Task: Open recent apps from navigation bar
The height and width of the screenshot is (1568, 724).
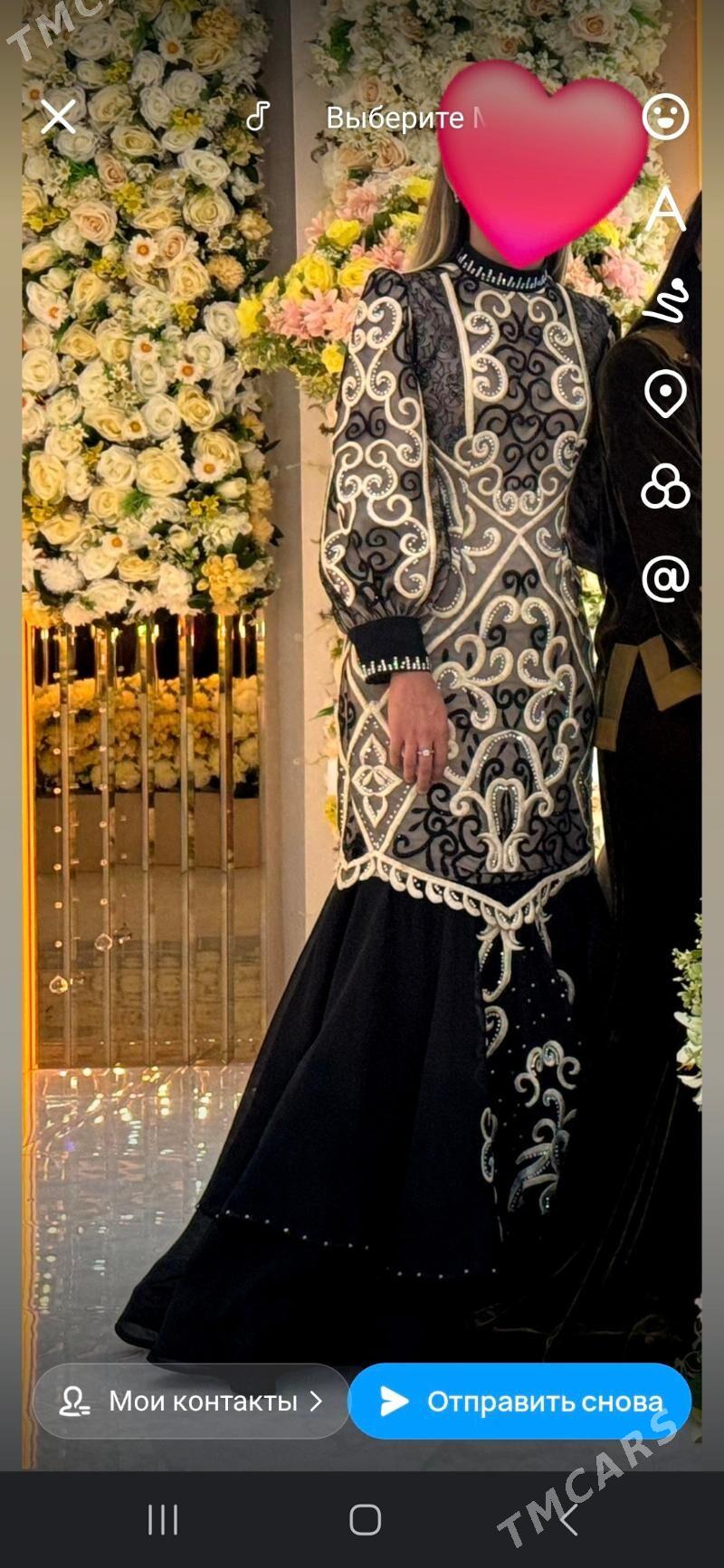Action: tap(163, 1520)
